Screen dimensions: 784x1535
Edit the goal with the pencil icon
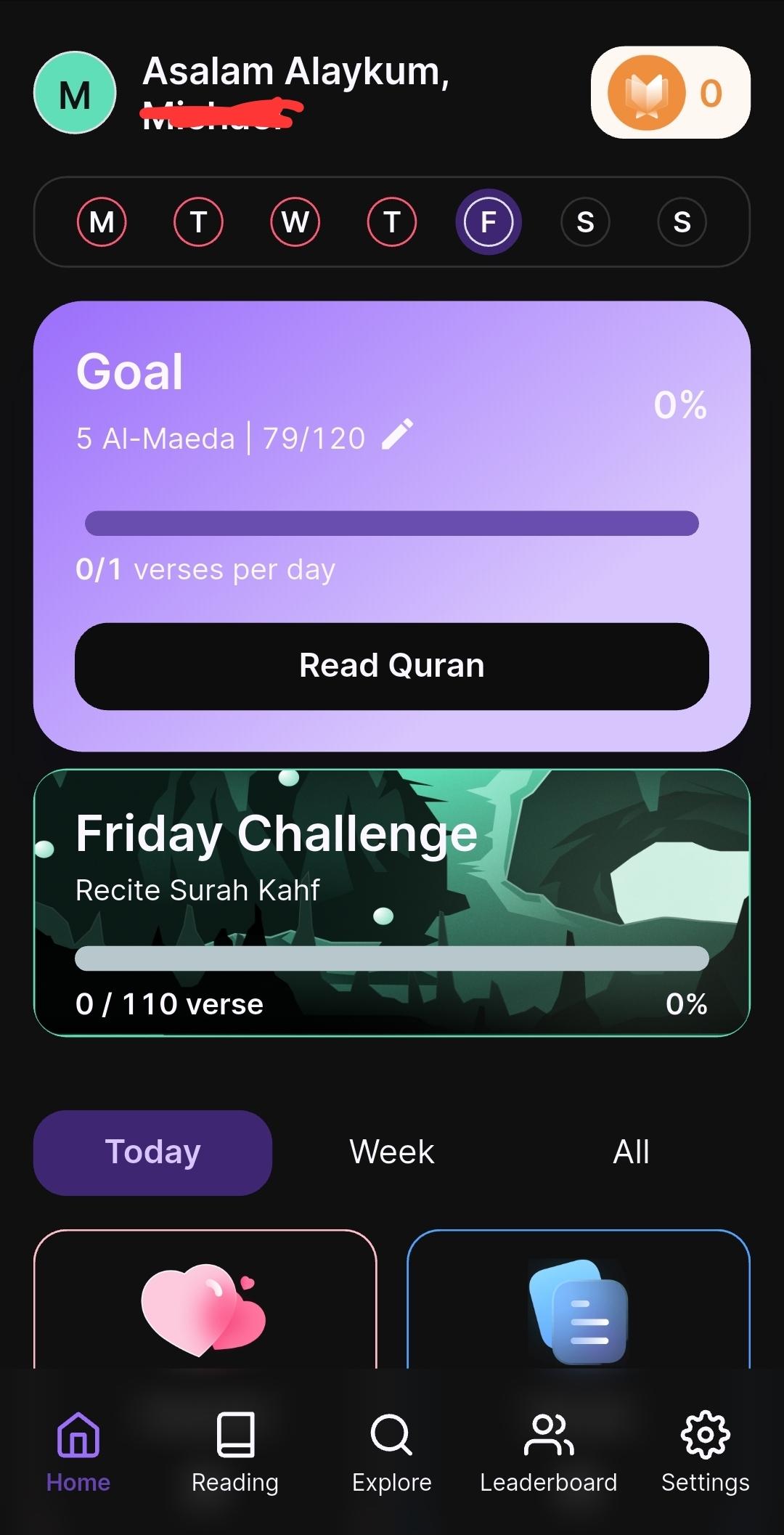tap(398, 435)
